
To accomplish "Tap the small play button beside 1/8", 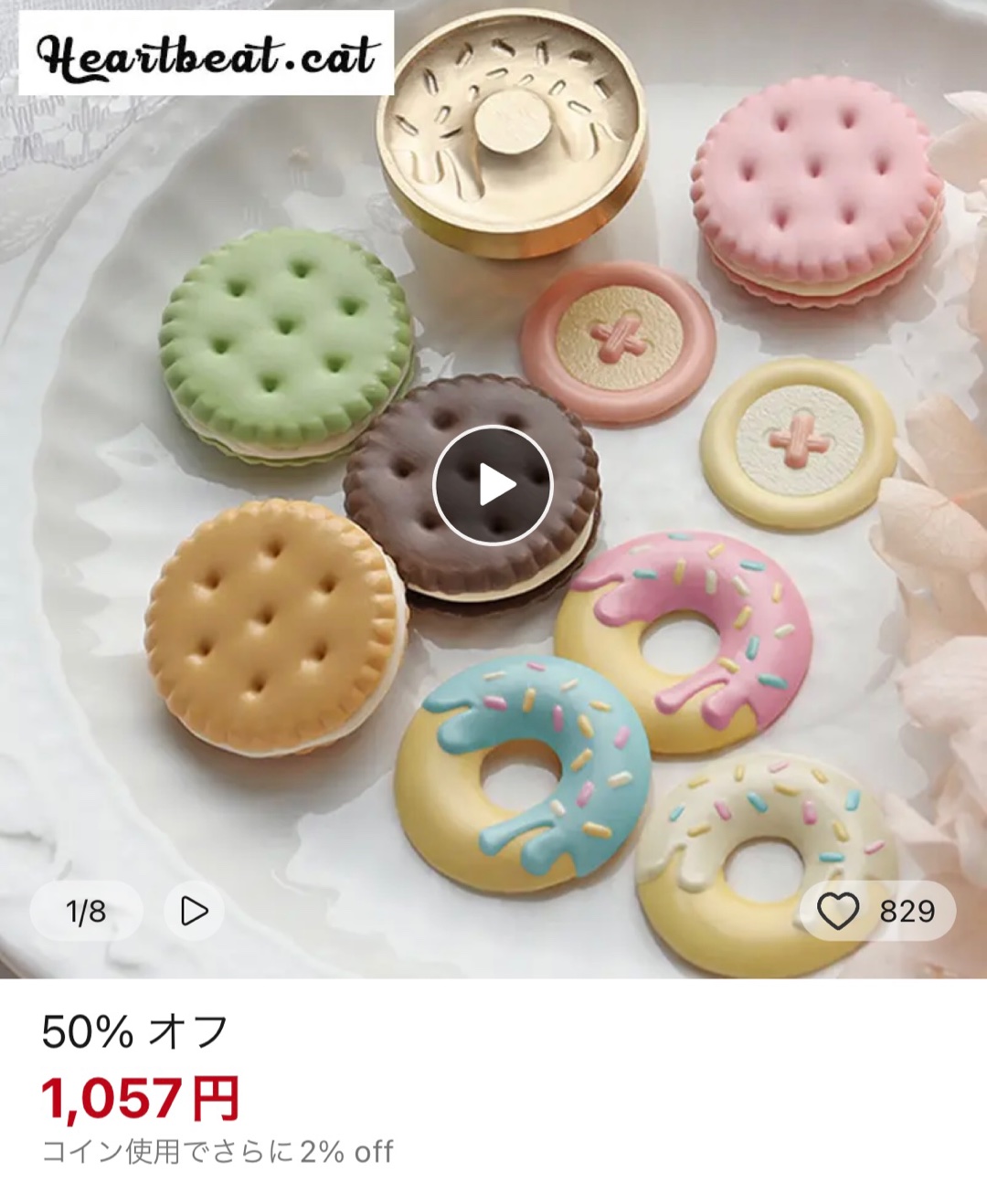I will [x=194, y=911].
